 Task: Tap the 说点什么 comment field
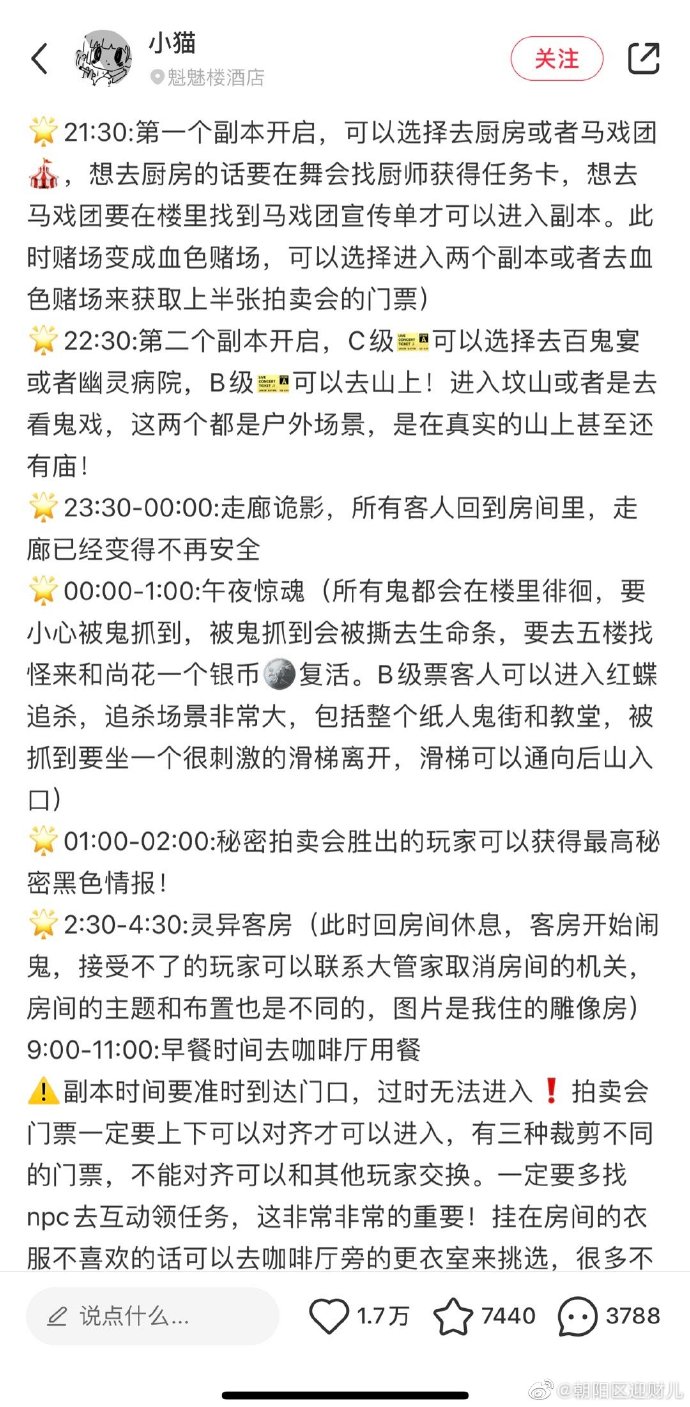click(x=152, y=1315)
